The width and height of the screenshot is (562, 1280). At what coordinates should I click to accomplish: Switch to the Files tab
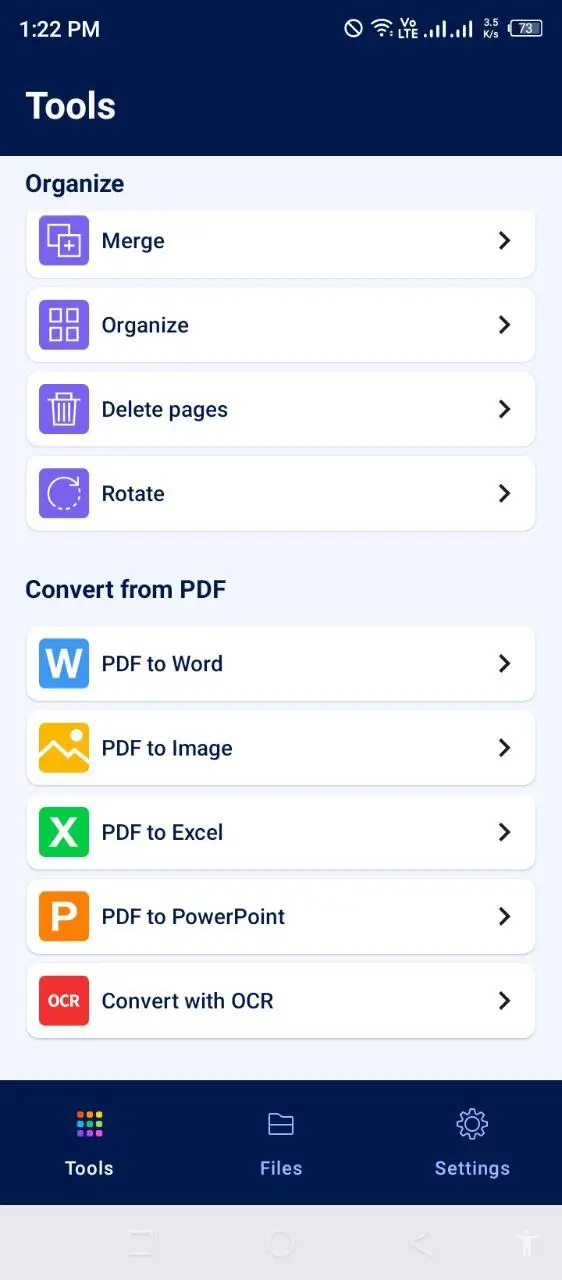pos(281,1143)
